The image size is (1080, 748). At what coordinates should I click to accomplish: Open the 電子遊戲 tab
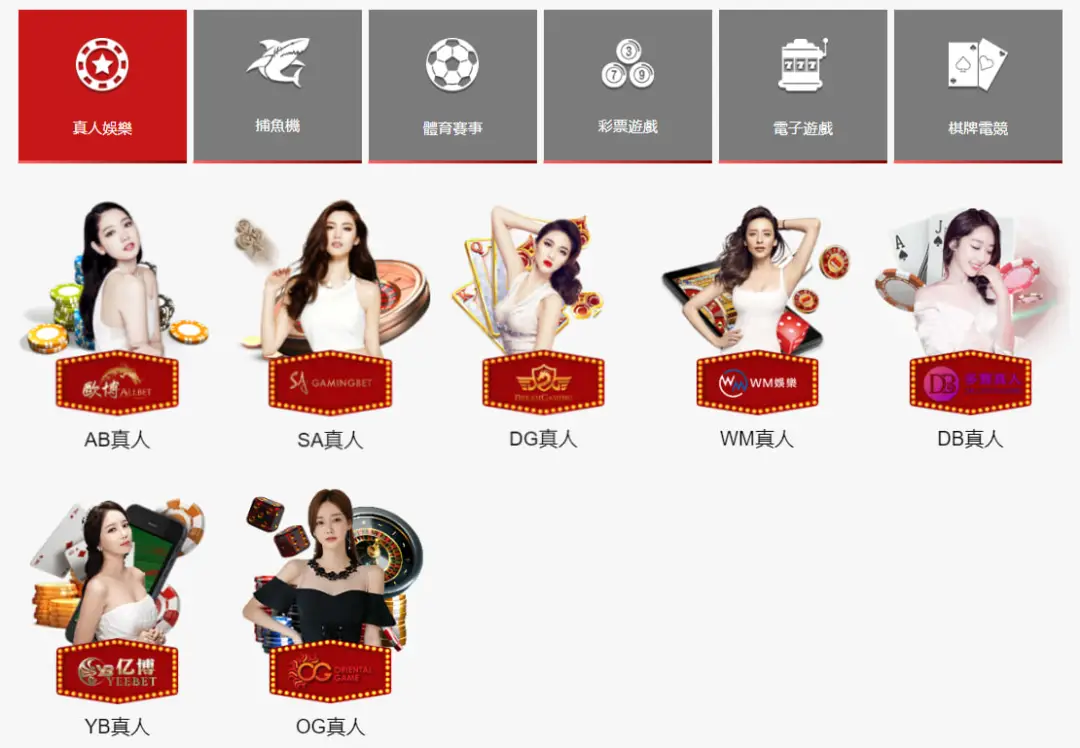[x=802, y=86]
